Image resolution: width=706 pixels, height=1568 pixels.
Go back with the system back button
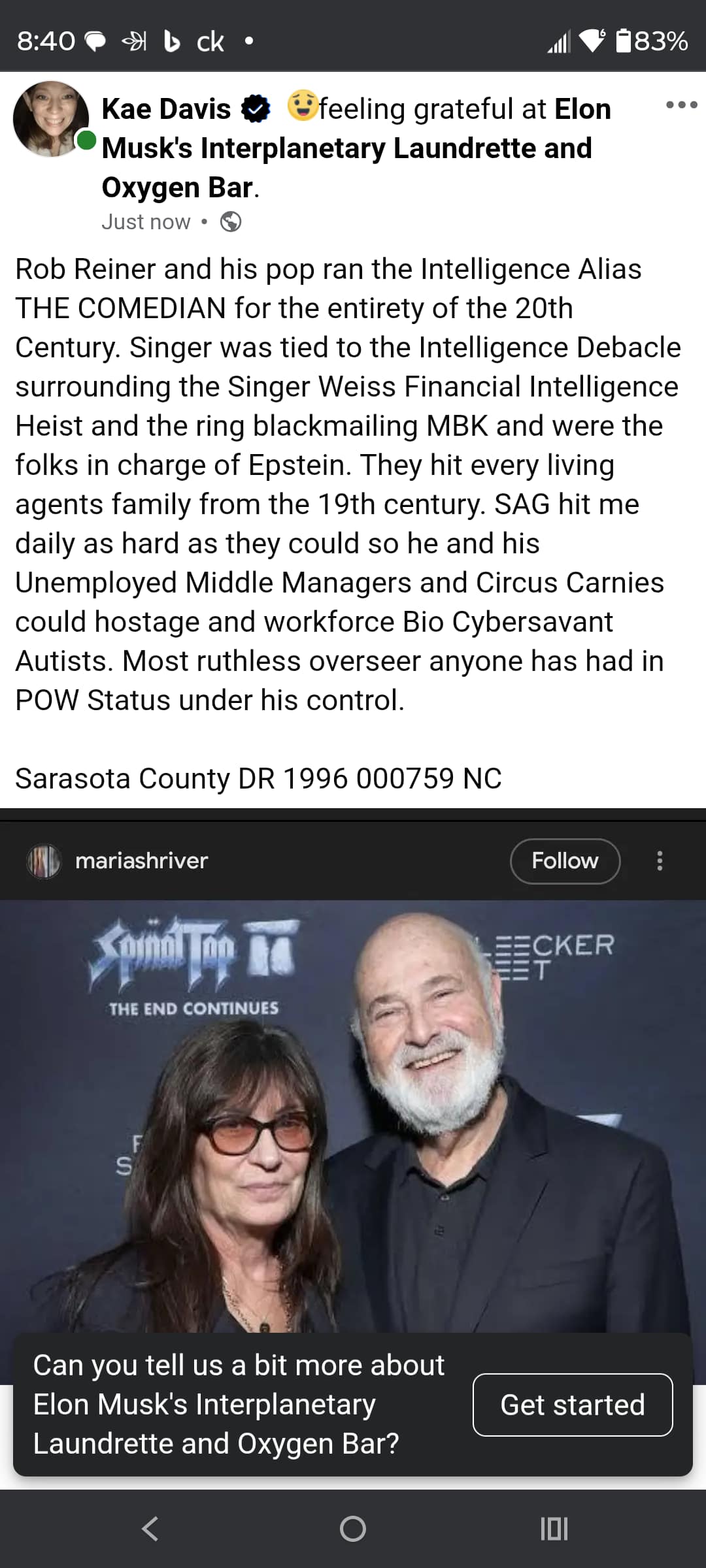150,1529
